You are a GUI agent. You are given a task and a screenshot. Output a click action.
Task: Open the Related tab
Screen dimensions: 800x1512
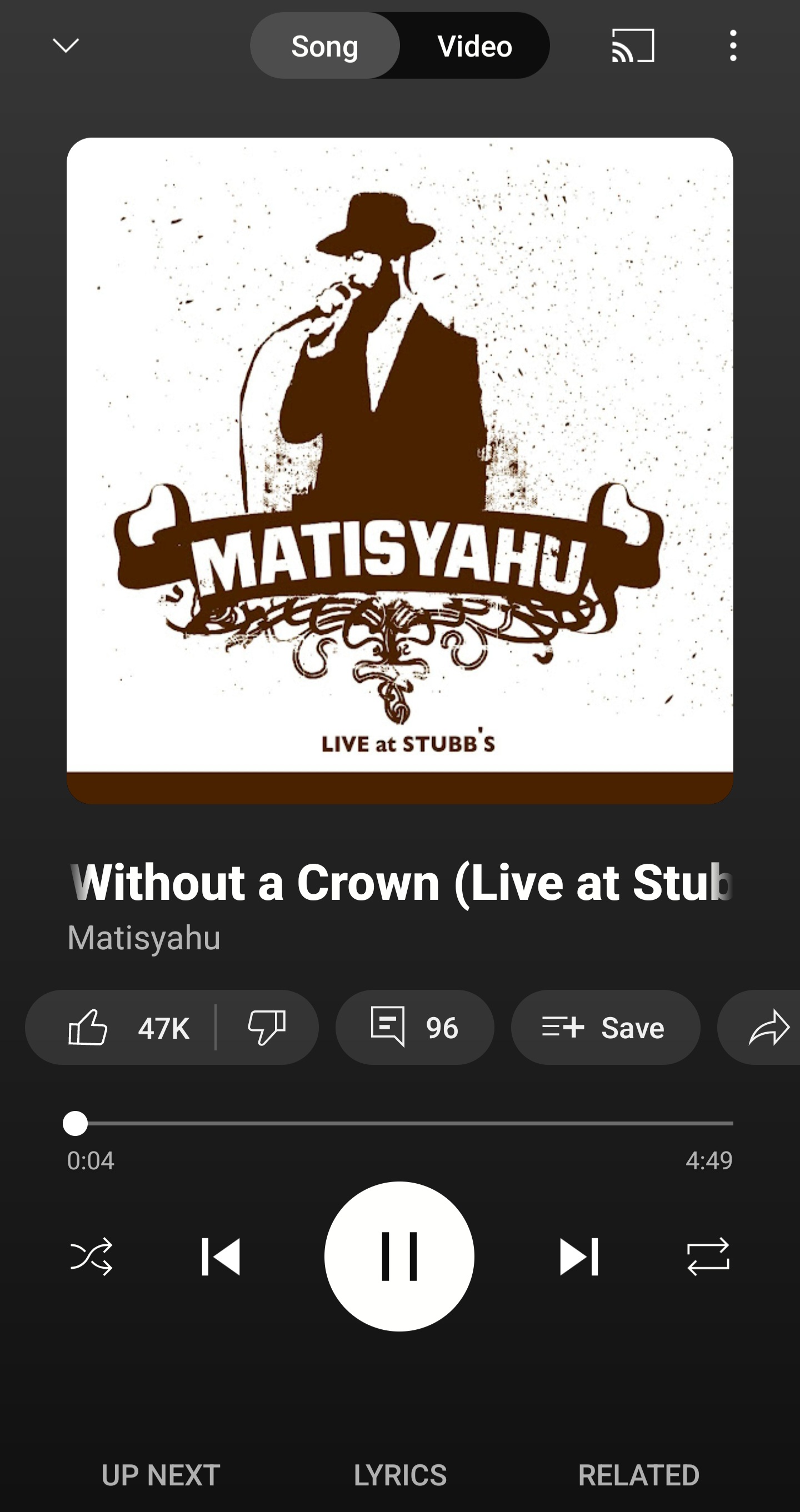(638, 1475)
